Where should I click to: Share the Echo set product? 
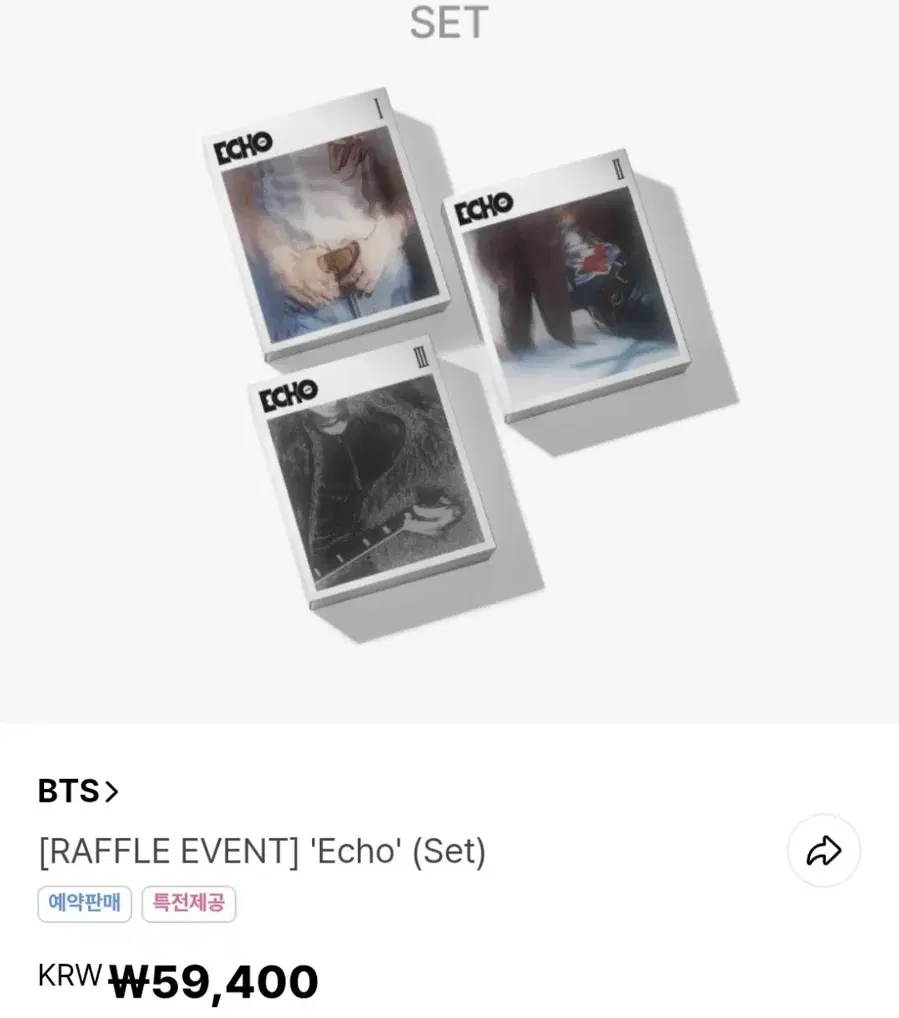click(823, 851)
